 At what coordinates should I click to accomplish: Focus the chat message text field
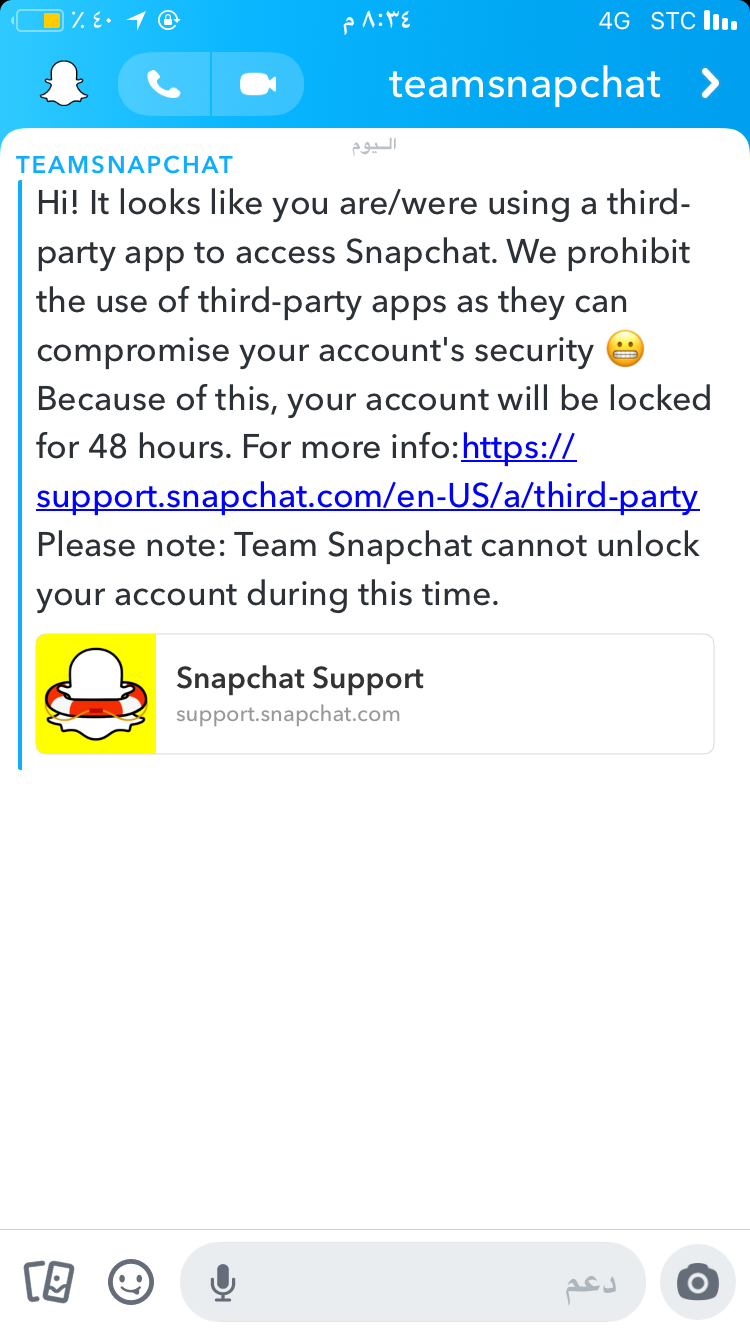413,1283
